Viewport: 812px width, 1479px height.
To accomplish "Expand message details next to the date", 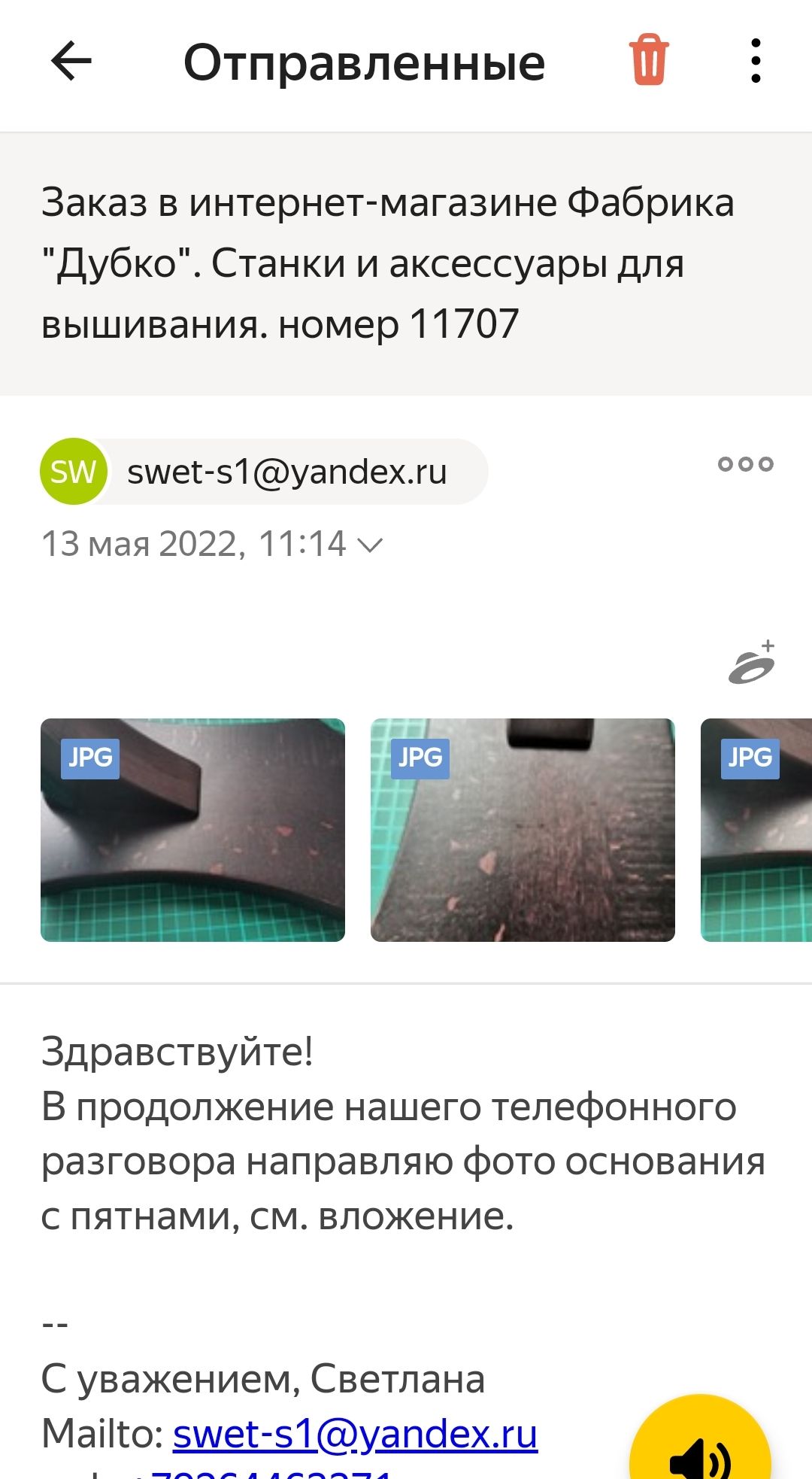I will coord(370,545).
